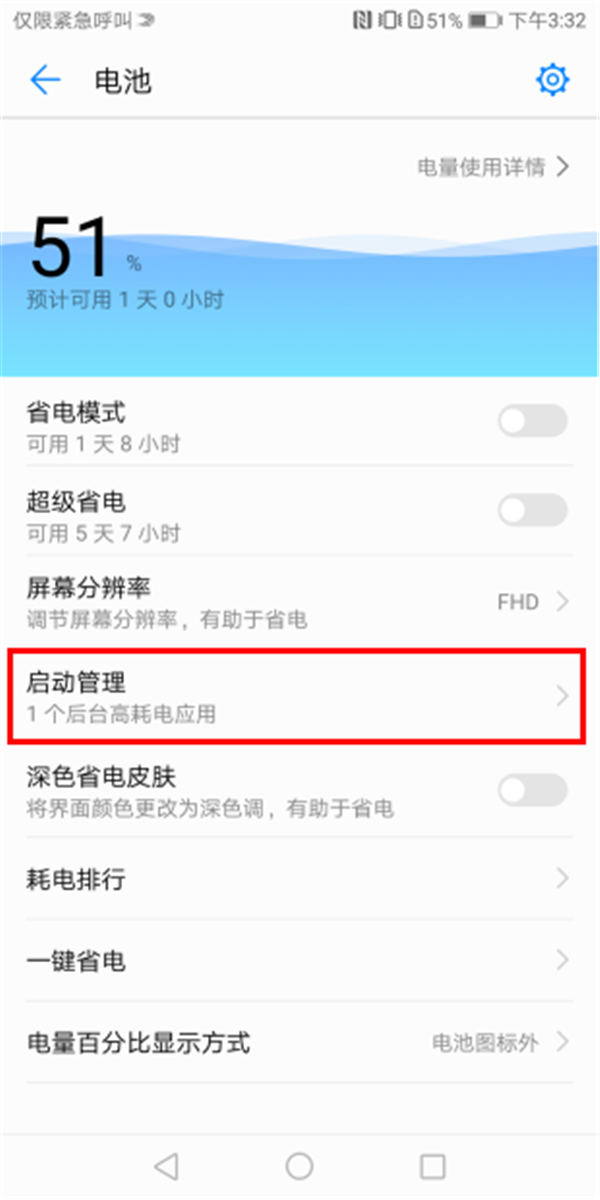
Task: Open the battery settings gear icon
Action: 553,80
